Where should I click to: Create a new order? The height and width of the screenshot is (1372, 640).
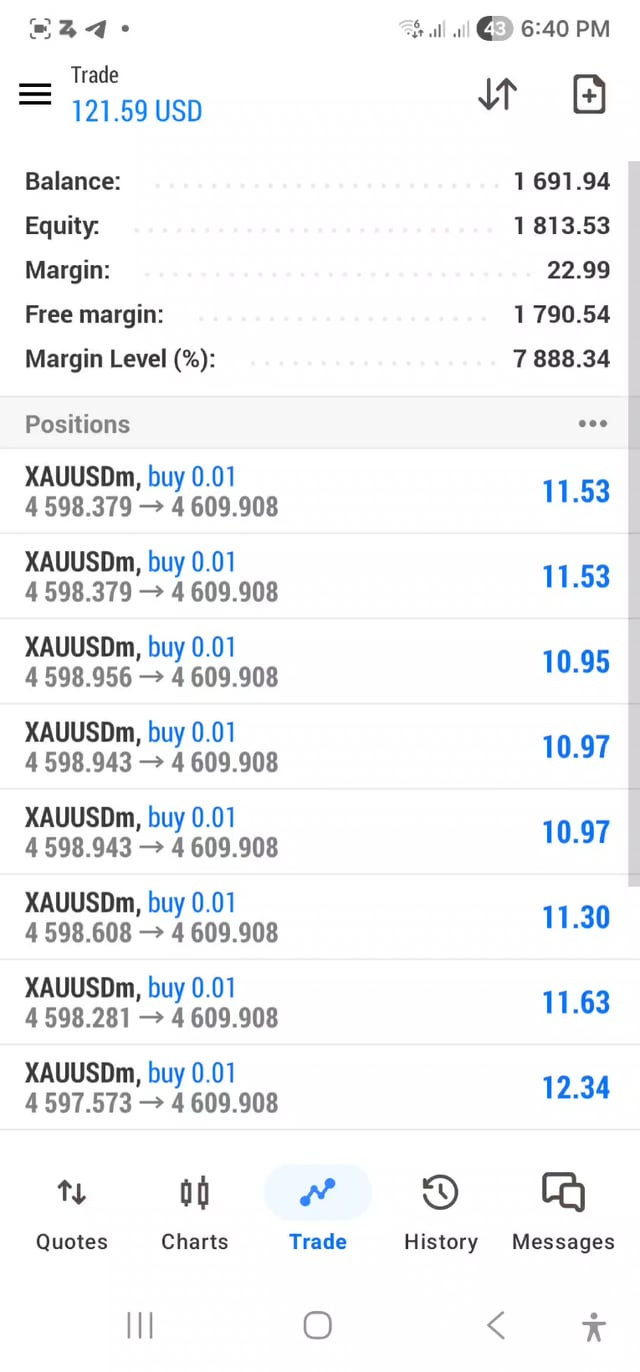click(x=589, y=95)
